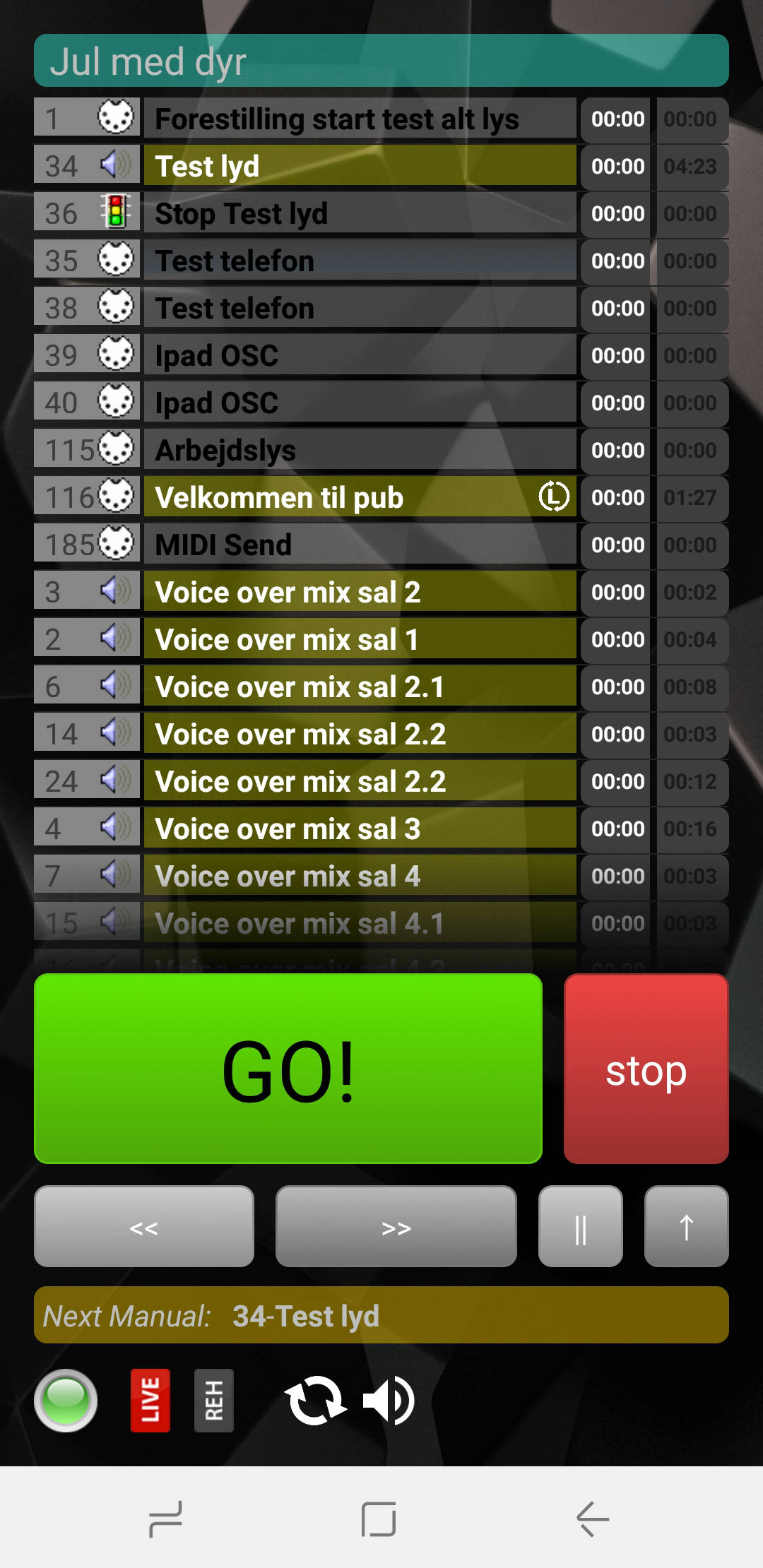Choose cue Voice over mix sal 3
Image resolution: width=763 pixels, height=1568 pixels.
359,828
